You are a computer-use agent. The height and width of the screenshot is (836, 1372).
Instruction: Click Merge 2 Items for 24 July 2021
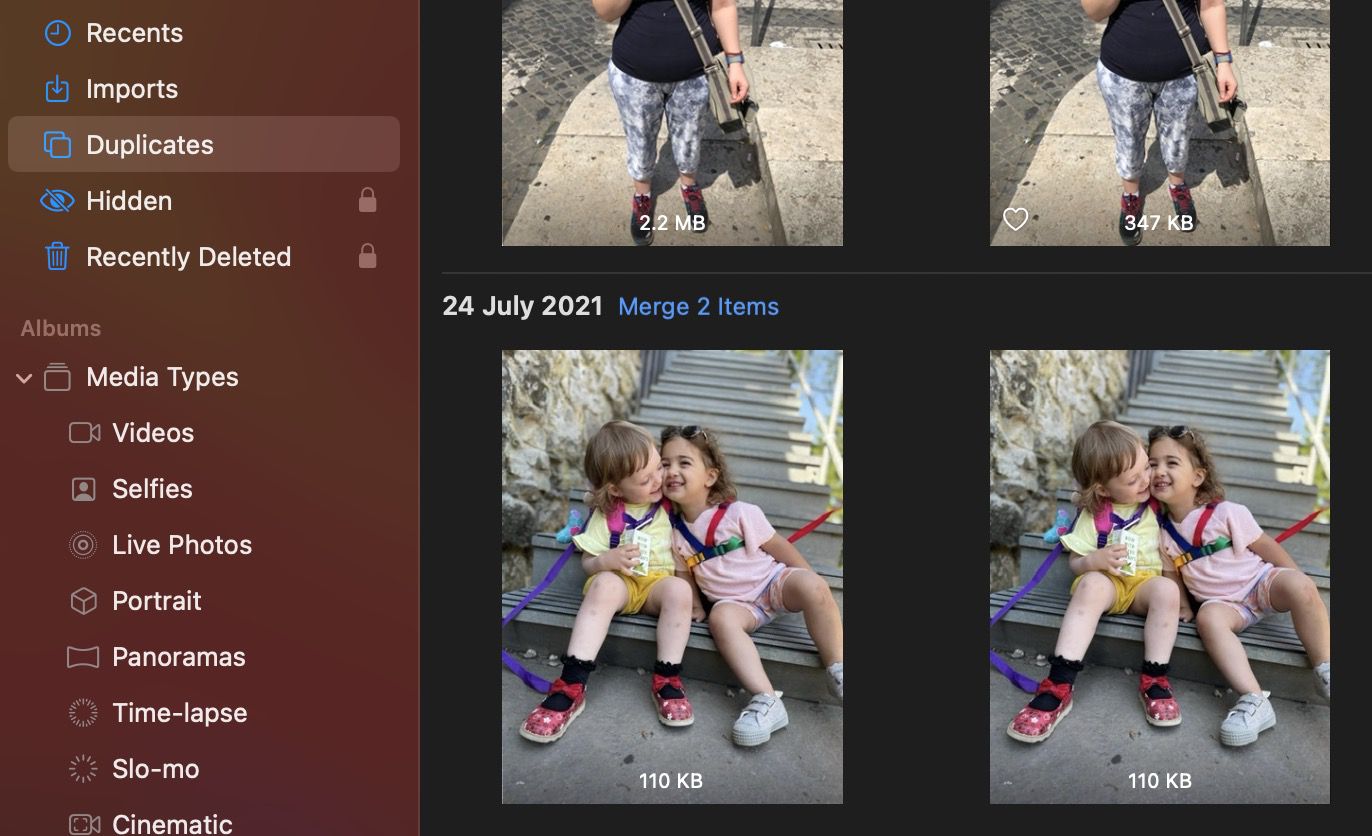pyautogui.click(x=698, y=306)
